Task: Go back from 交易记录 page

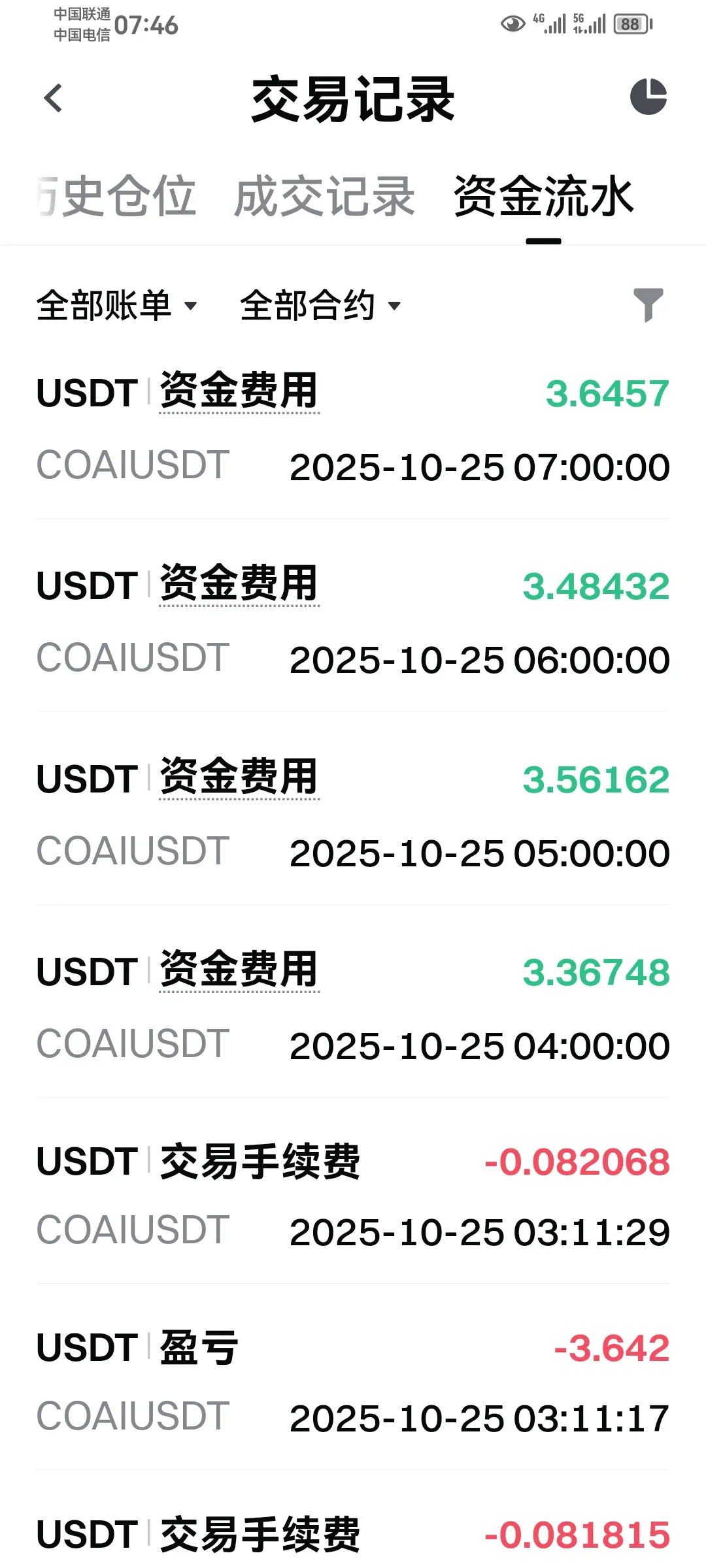Action: pos(53,99)
